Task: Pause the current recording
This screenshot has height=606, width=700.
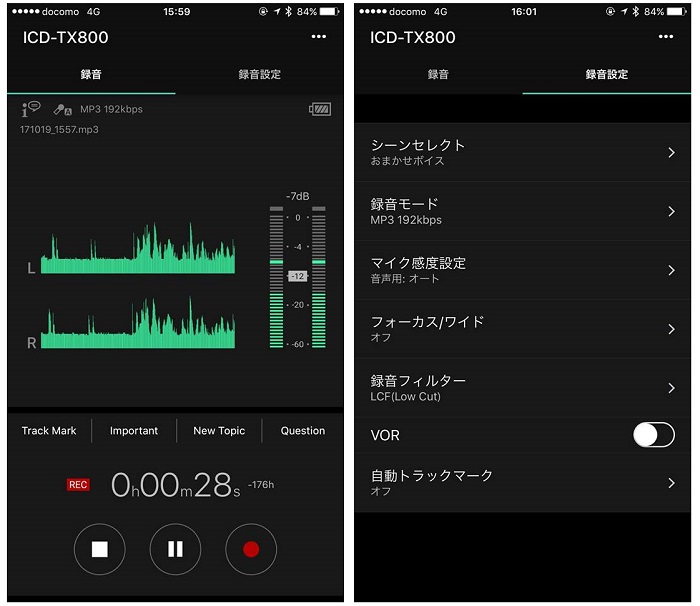Action: tap(175, 549)
